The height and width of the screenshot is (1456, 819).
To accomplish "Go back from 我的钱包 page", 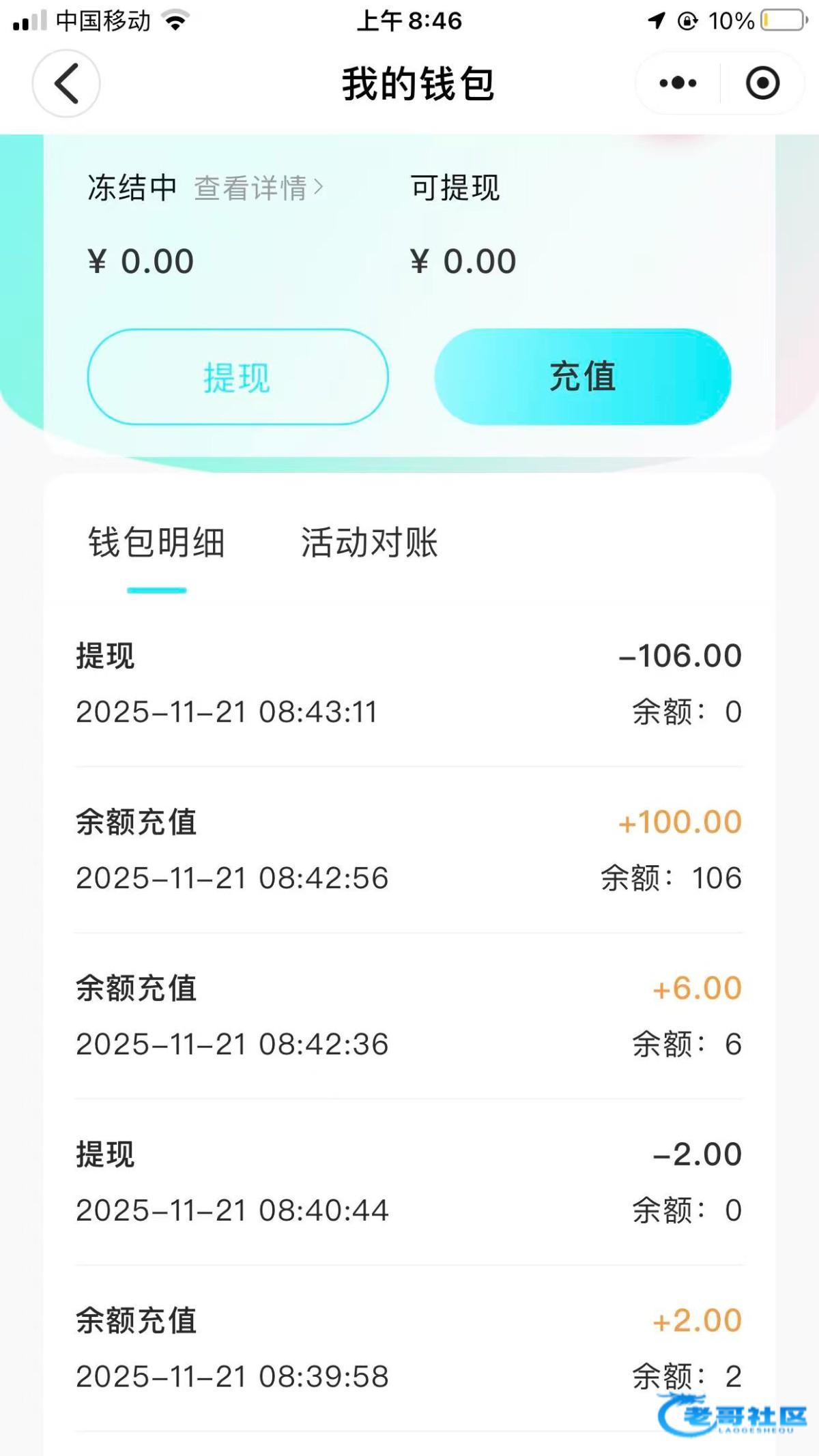I will pyautogui.click(x=66, y=83).
